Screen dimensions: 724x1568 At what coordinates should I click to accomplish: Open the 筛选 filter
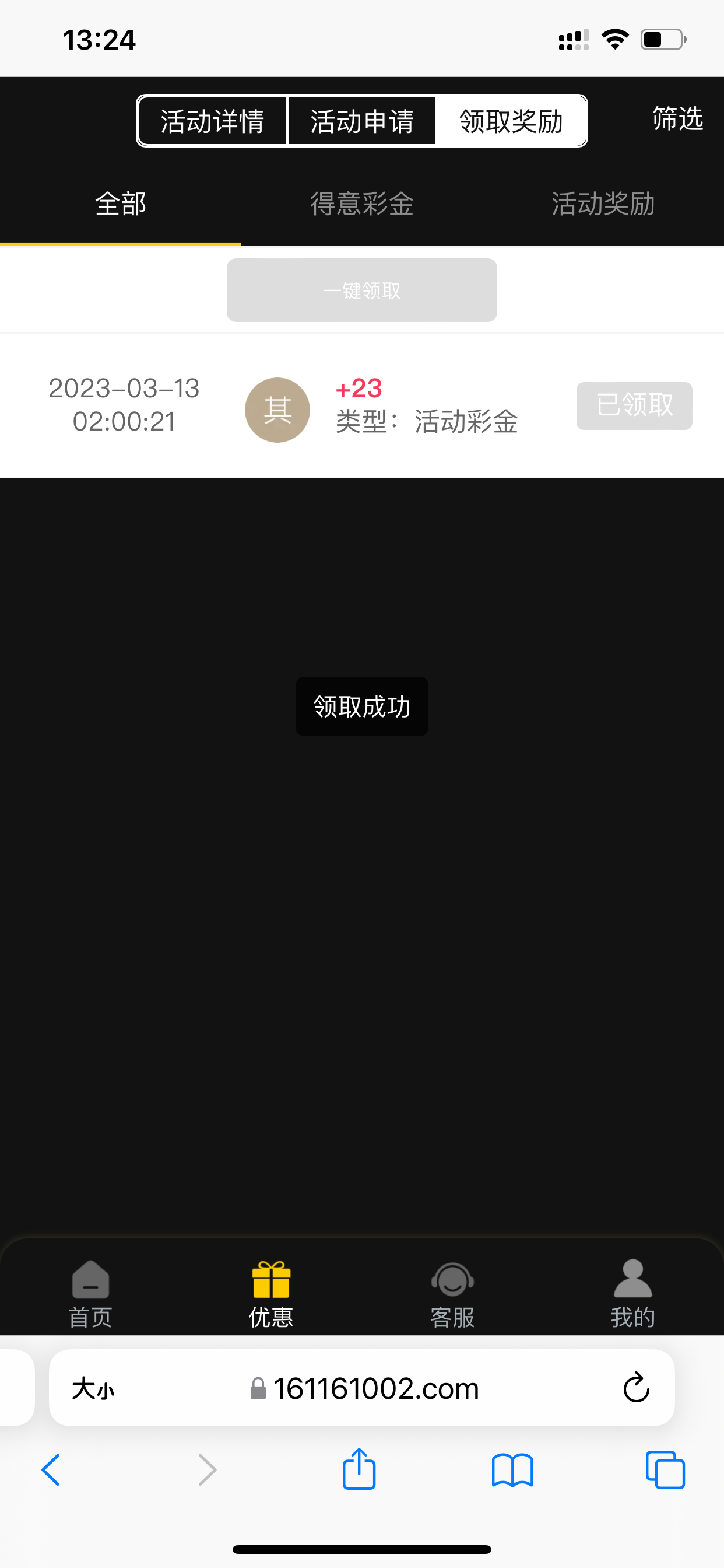coord(677,118)
